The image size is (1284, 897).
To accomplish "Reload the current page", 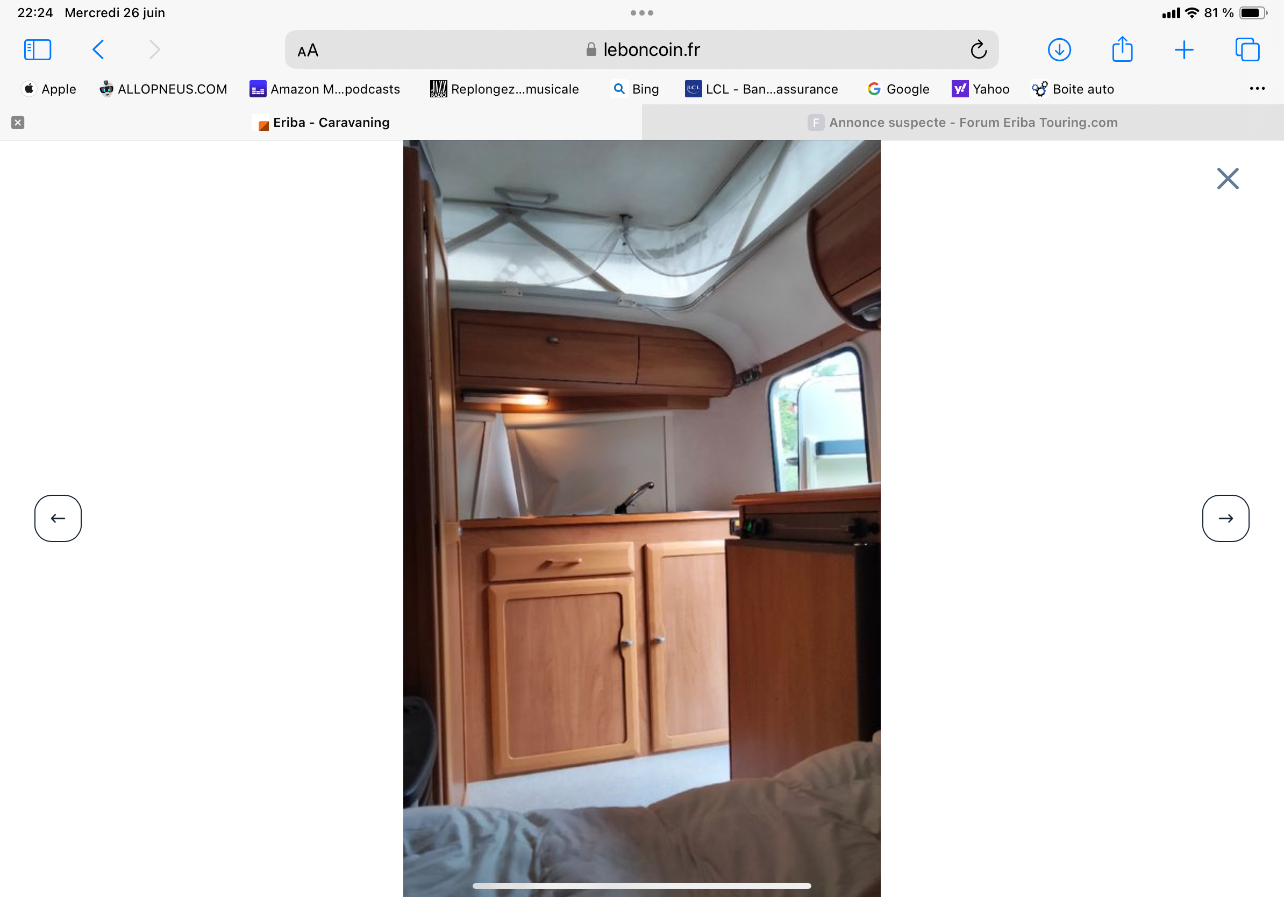I will 978,50.
